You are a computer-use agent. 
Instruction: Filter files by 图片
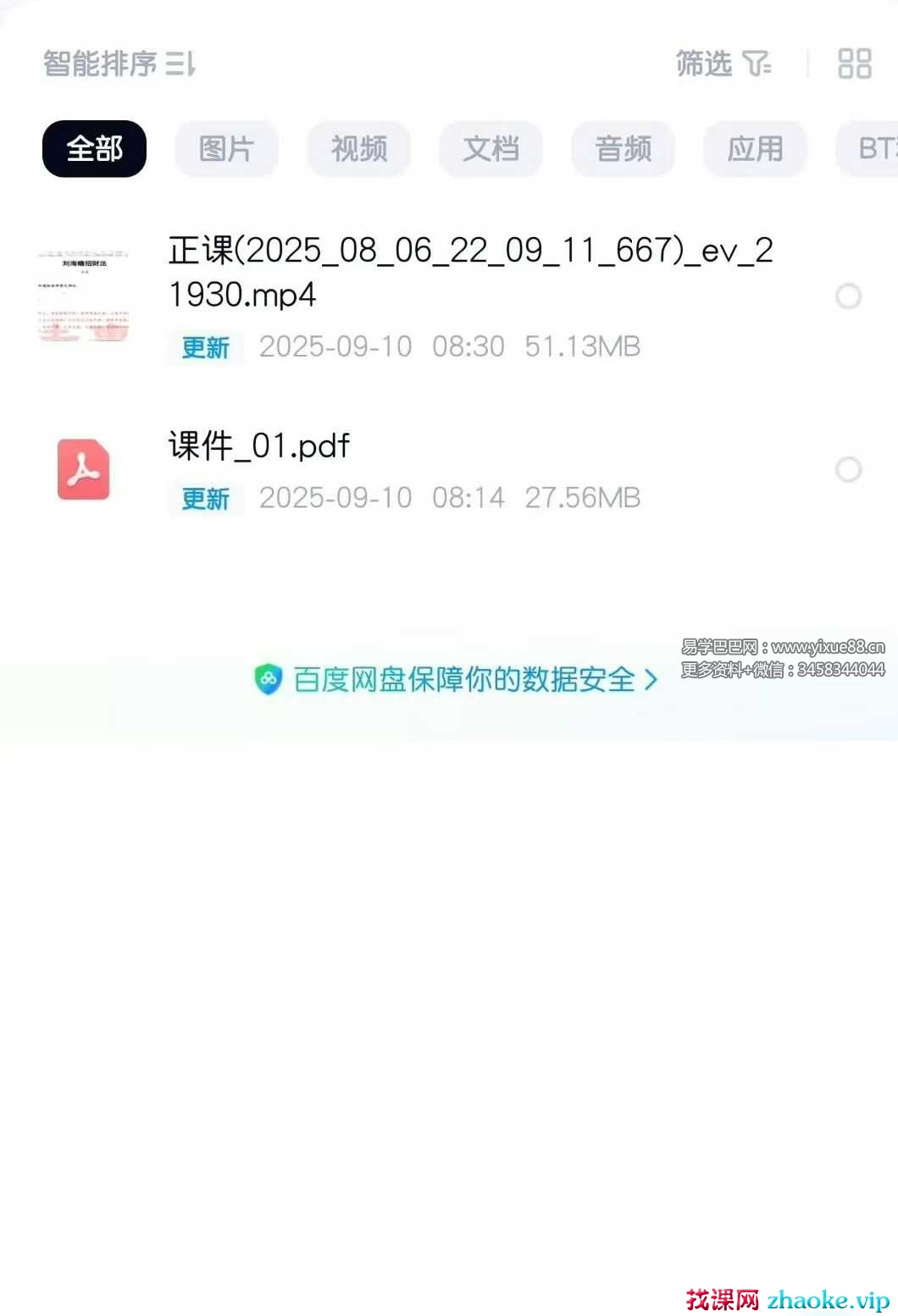click(x=226, y=149)
